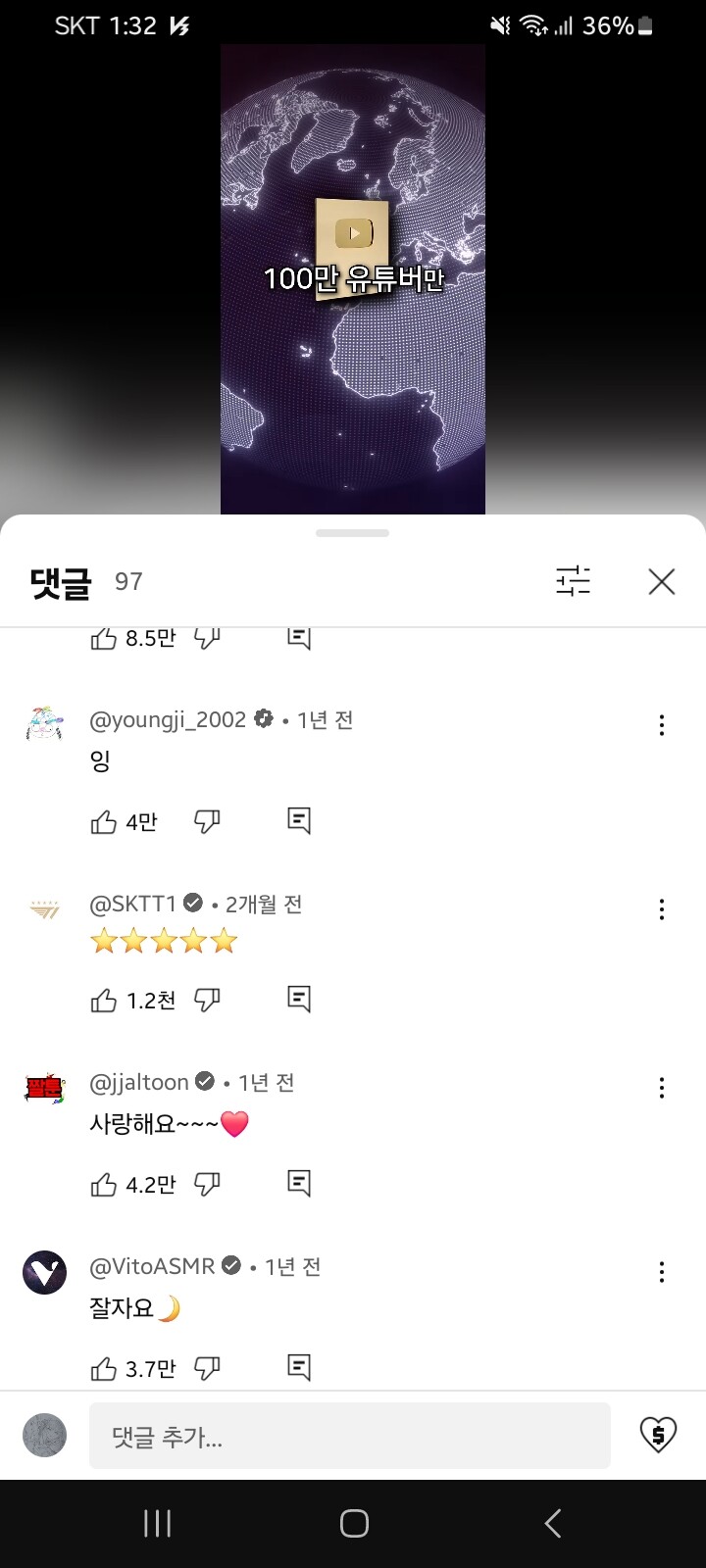706x1568 pixels.
Task: Dislike the comment by @jjaltoon
Action: pos(207,1184)
